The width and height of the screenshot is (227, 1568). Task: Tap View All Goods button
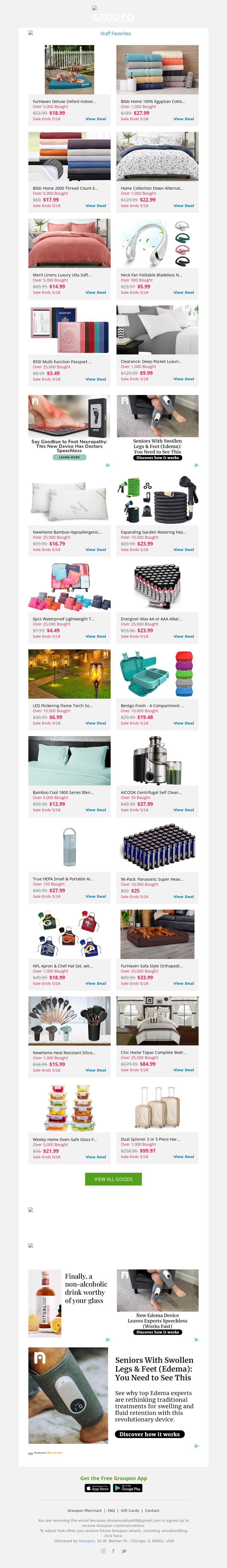point(113,1179)
